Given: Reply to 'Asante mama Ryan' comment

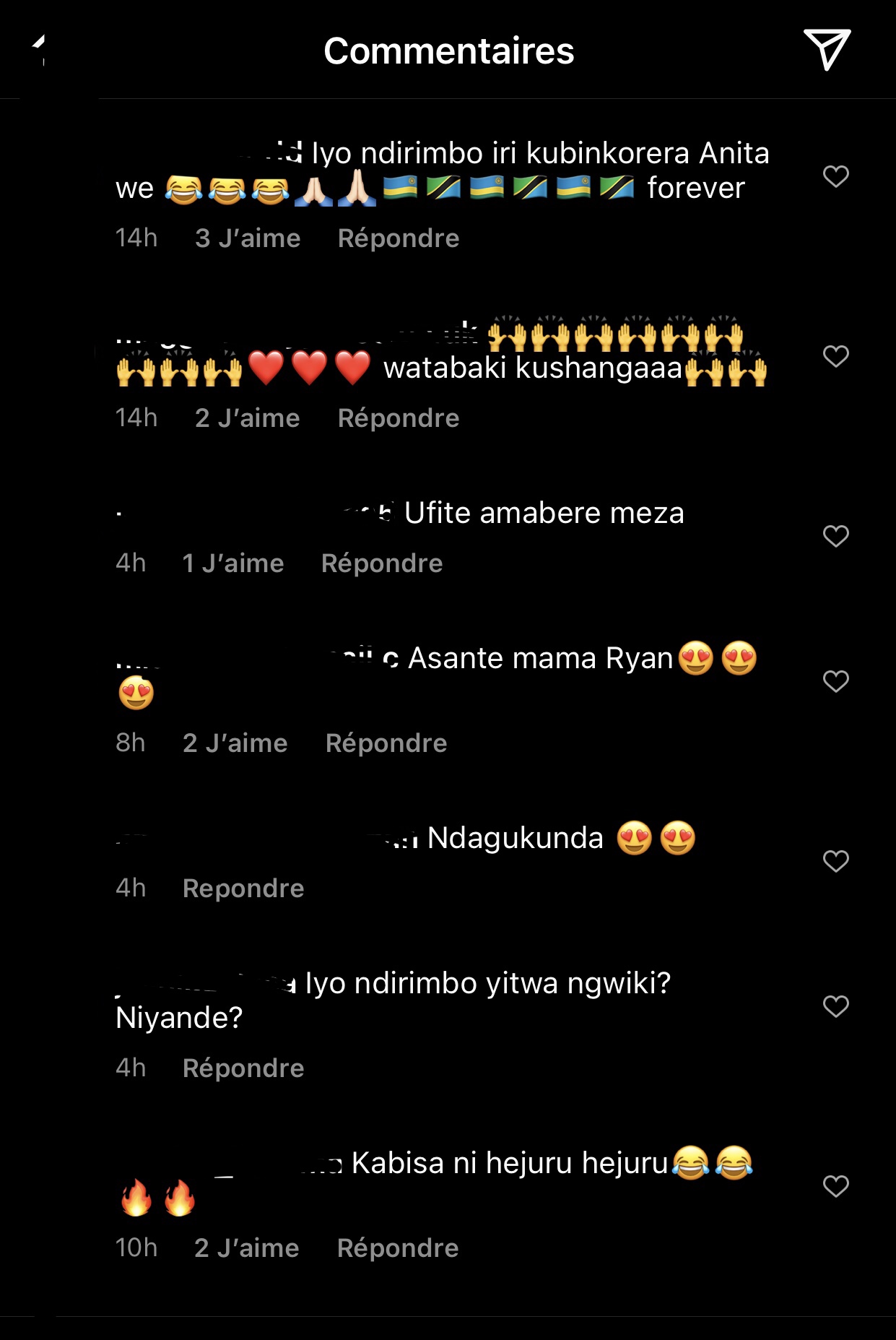Looking at the screenshot, I should click(x=386, y=743).
